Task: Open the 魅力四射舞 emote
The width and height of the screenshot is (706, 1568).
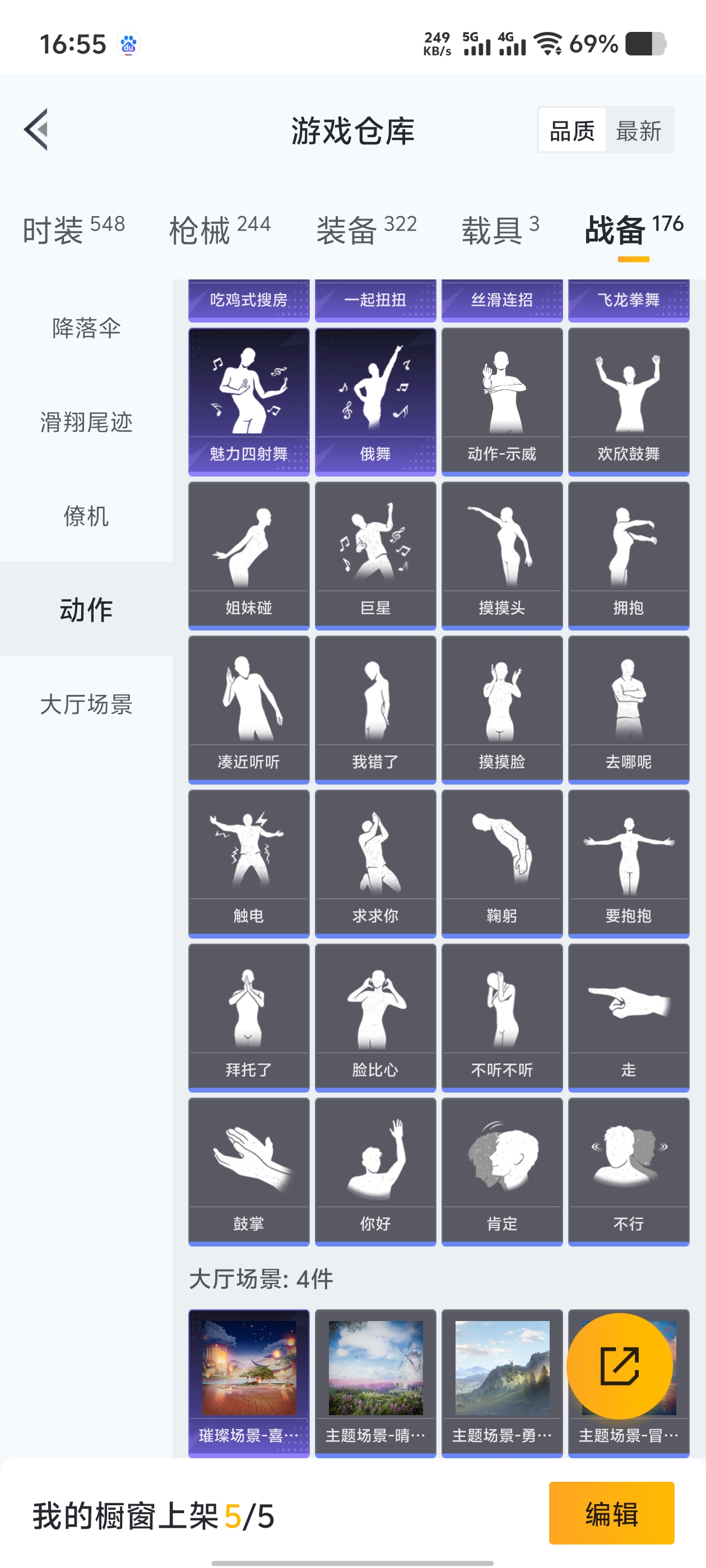Action: (249, 401)
